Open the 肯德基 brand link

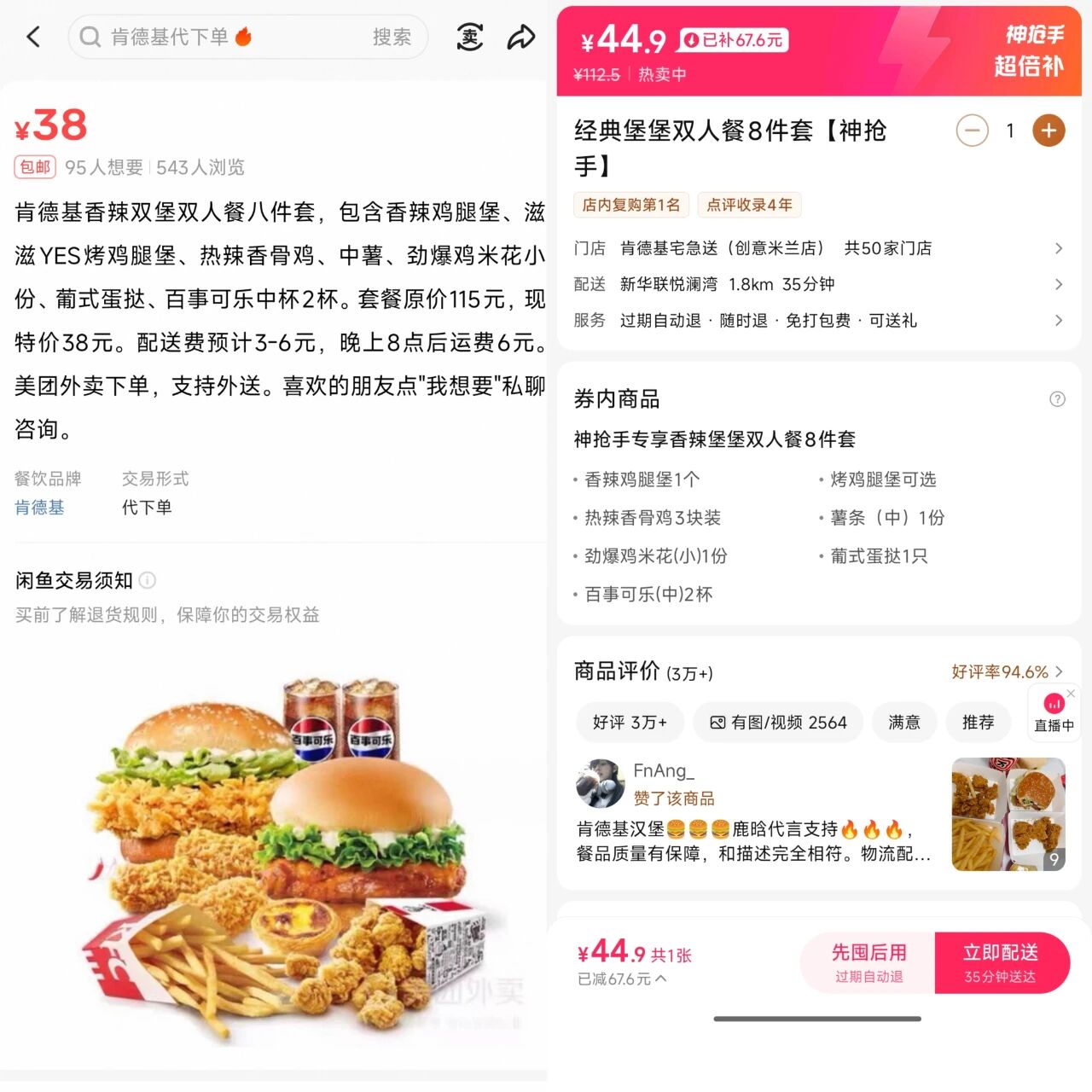pos(39,508)
